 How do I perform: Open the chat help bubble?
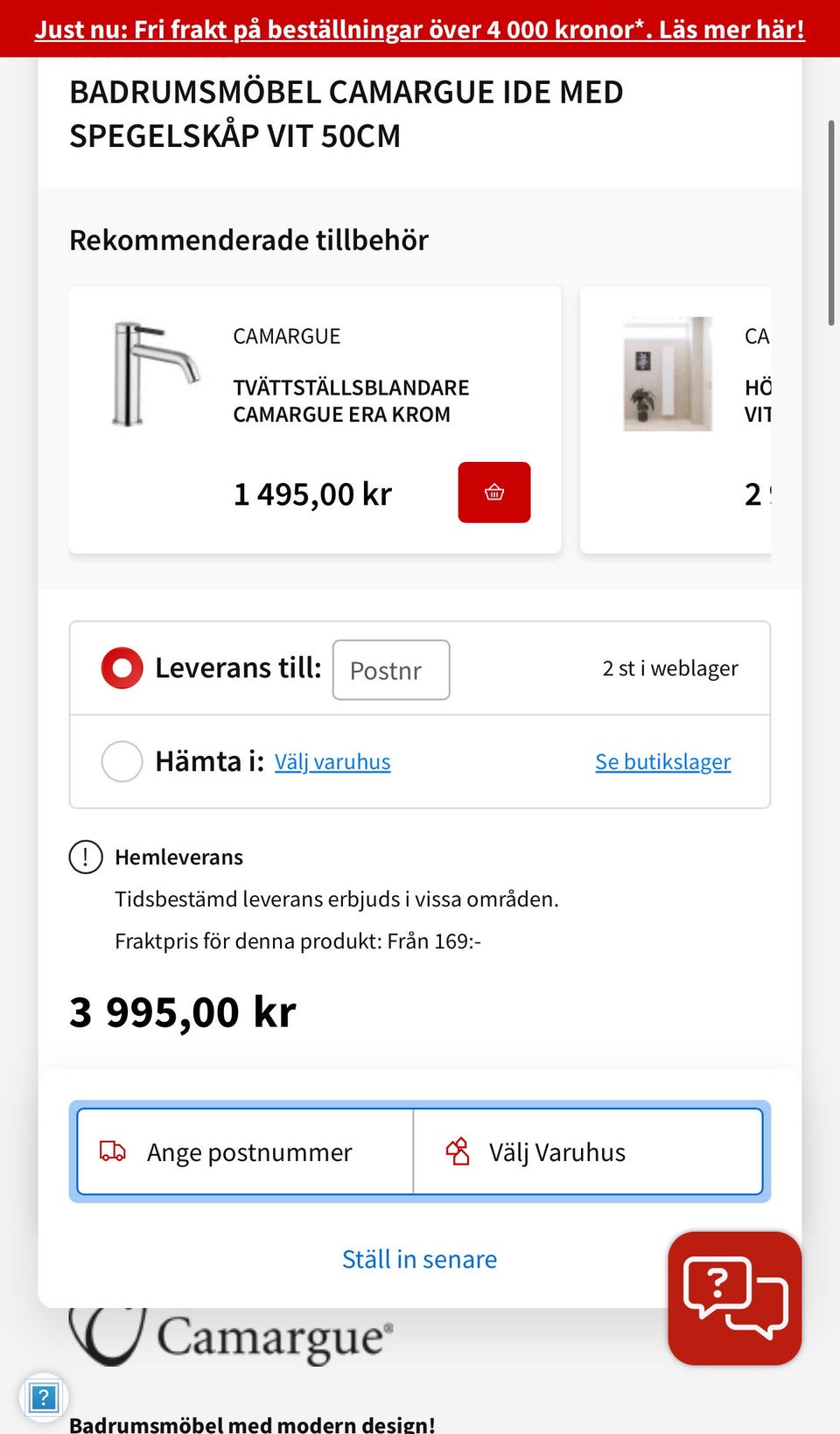click(x=735, y=1298)
